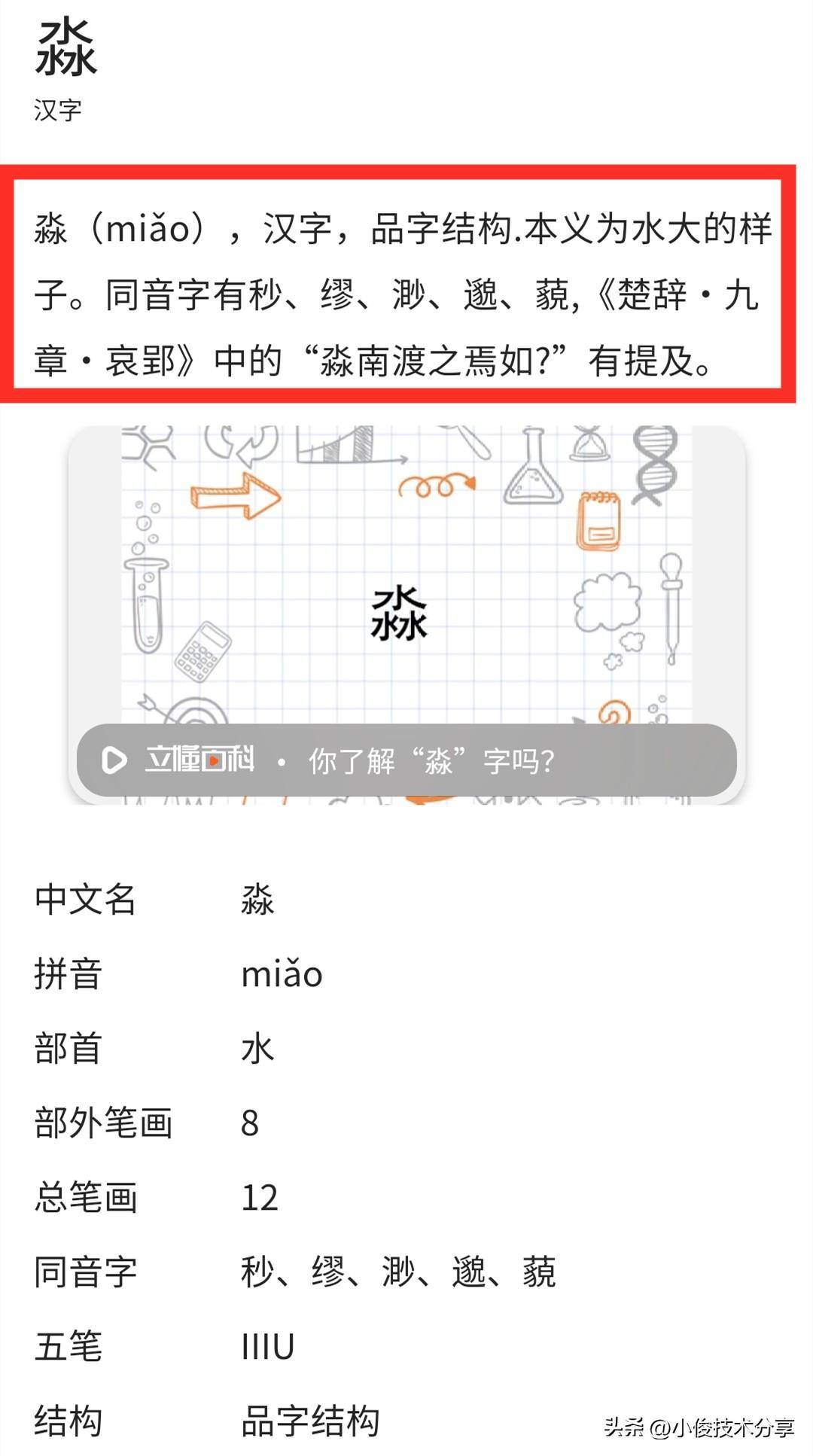Play the 立懂百科 video about 淼
The height and width of the screenshot is (1456, 813).
114,760
